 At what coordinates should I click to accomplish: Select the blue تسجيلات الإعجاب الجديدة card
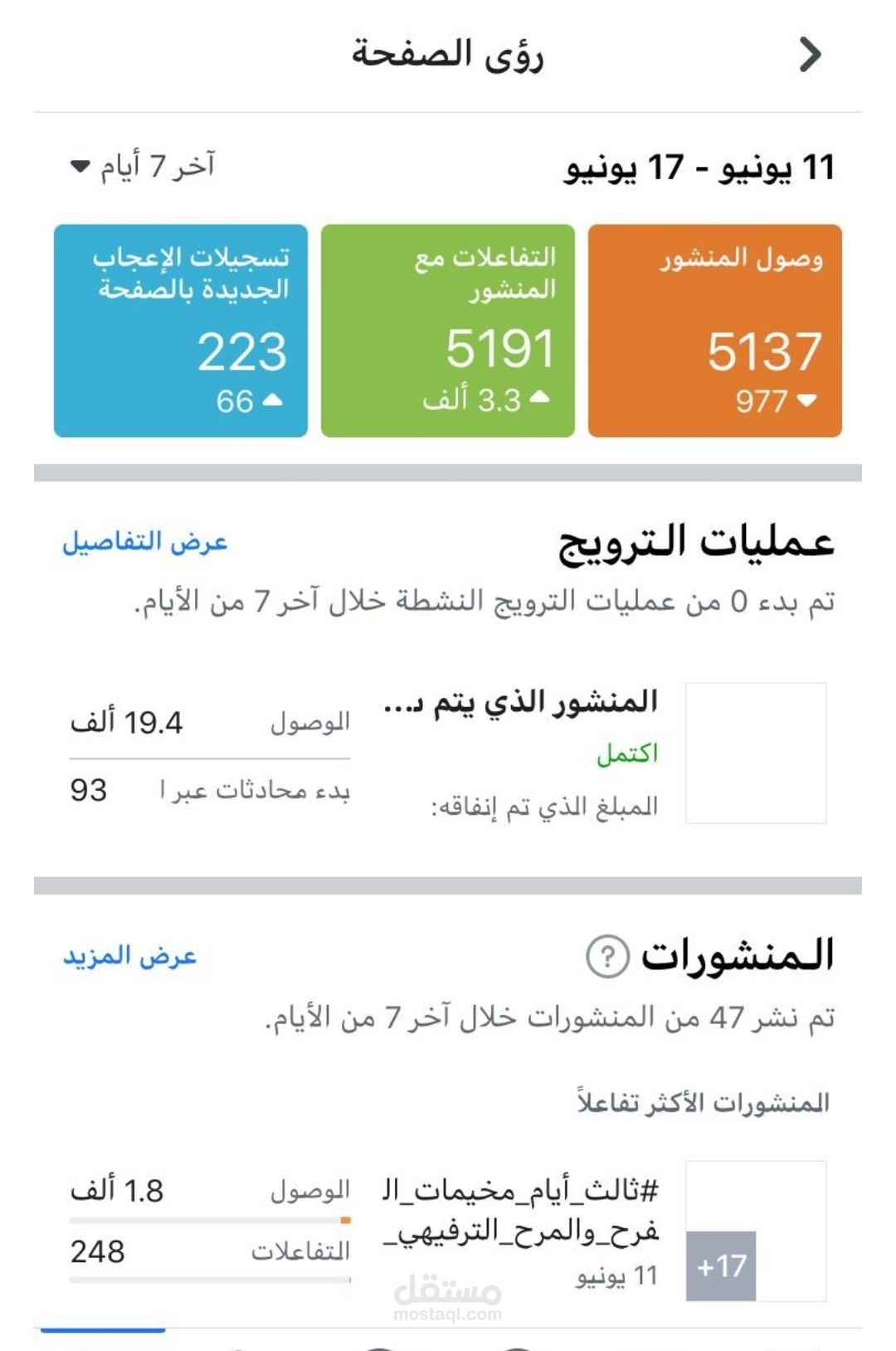[x=181, y=329]
